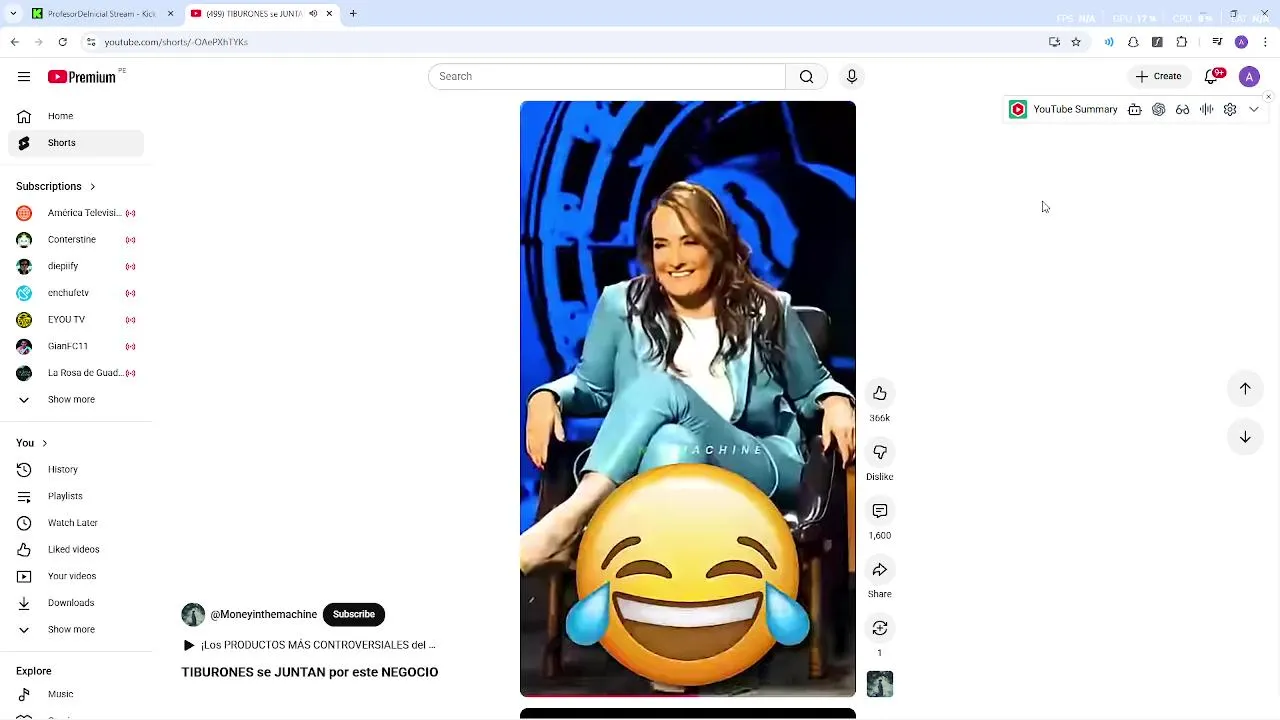
Task: Open the account avatar menu
Action: coord(1249,77)
